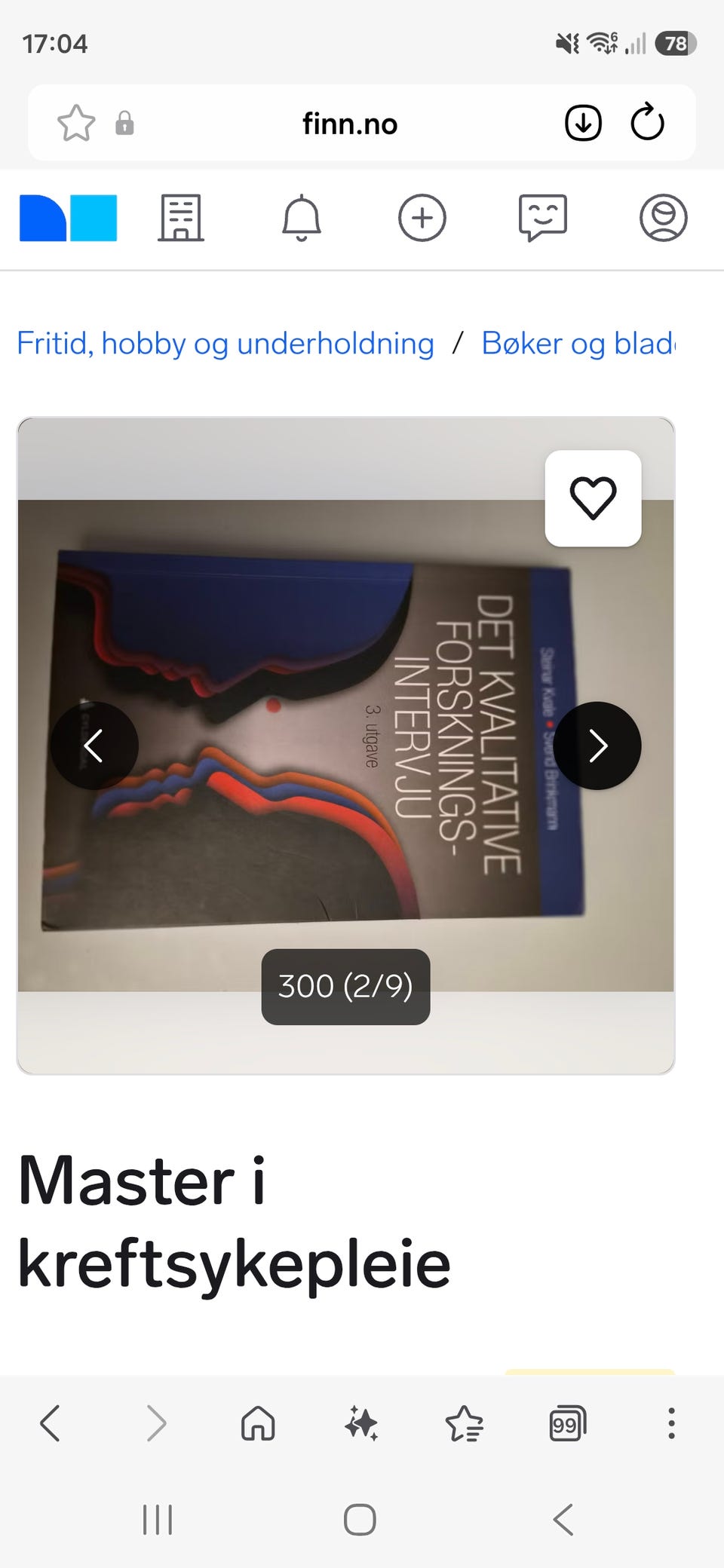Open browser downloads icon
Screen dimensions: 724x1568
pyautogui.click(x=583, y=124)
